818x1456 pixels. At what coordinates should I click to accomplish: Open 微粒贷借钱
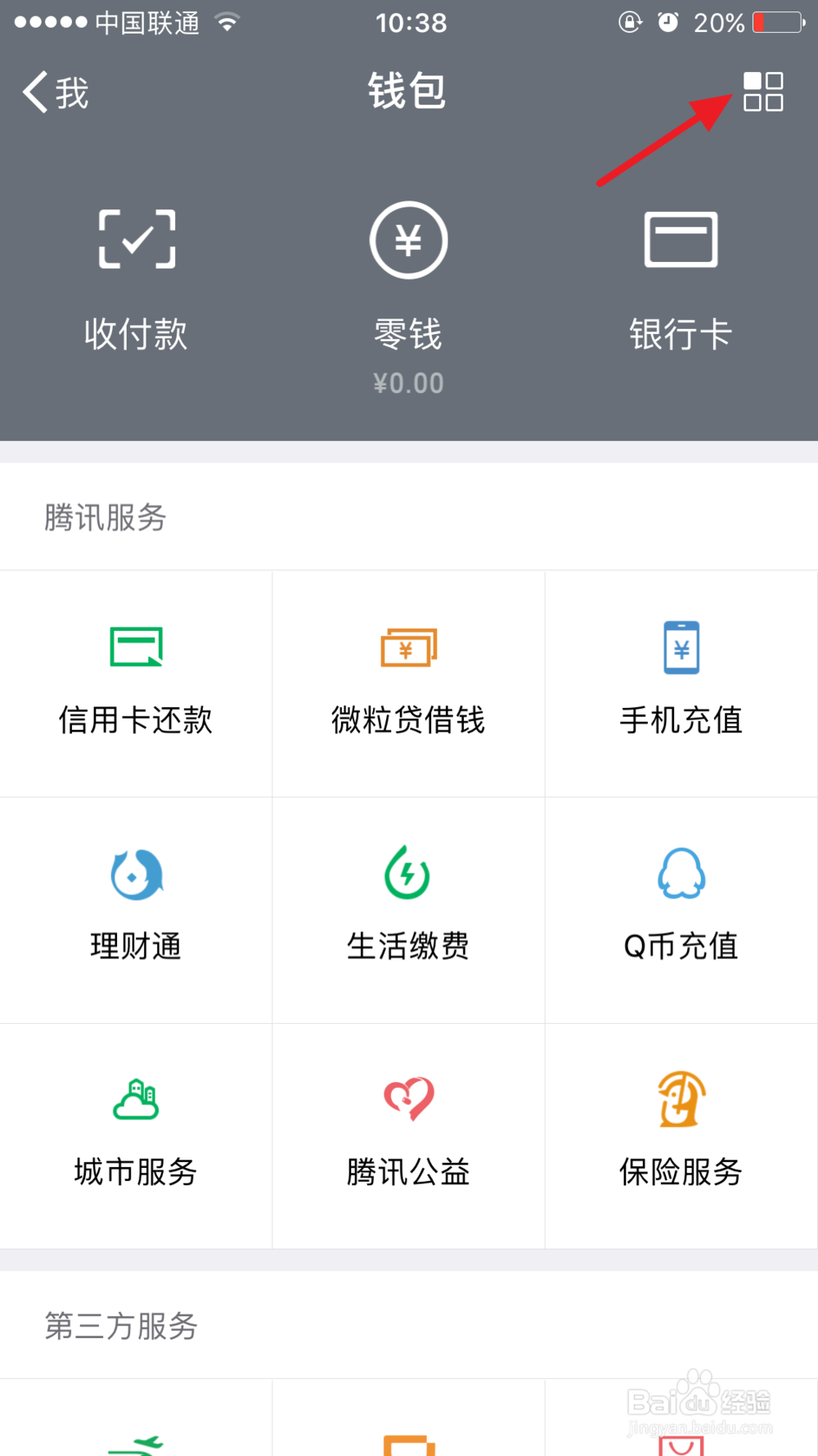point(408,683)
